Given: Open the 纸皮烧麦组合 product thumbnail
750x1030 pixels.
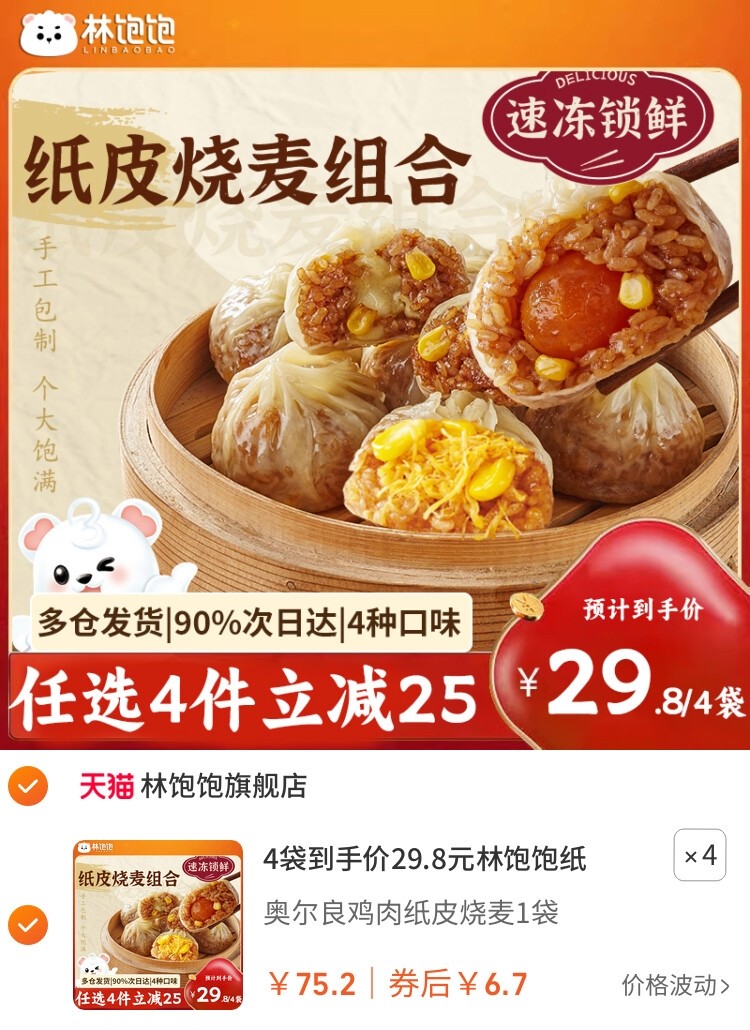Looking at the screenshot, I should (x=158, y=925).
